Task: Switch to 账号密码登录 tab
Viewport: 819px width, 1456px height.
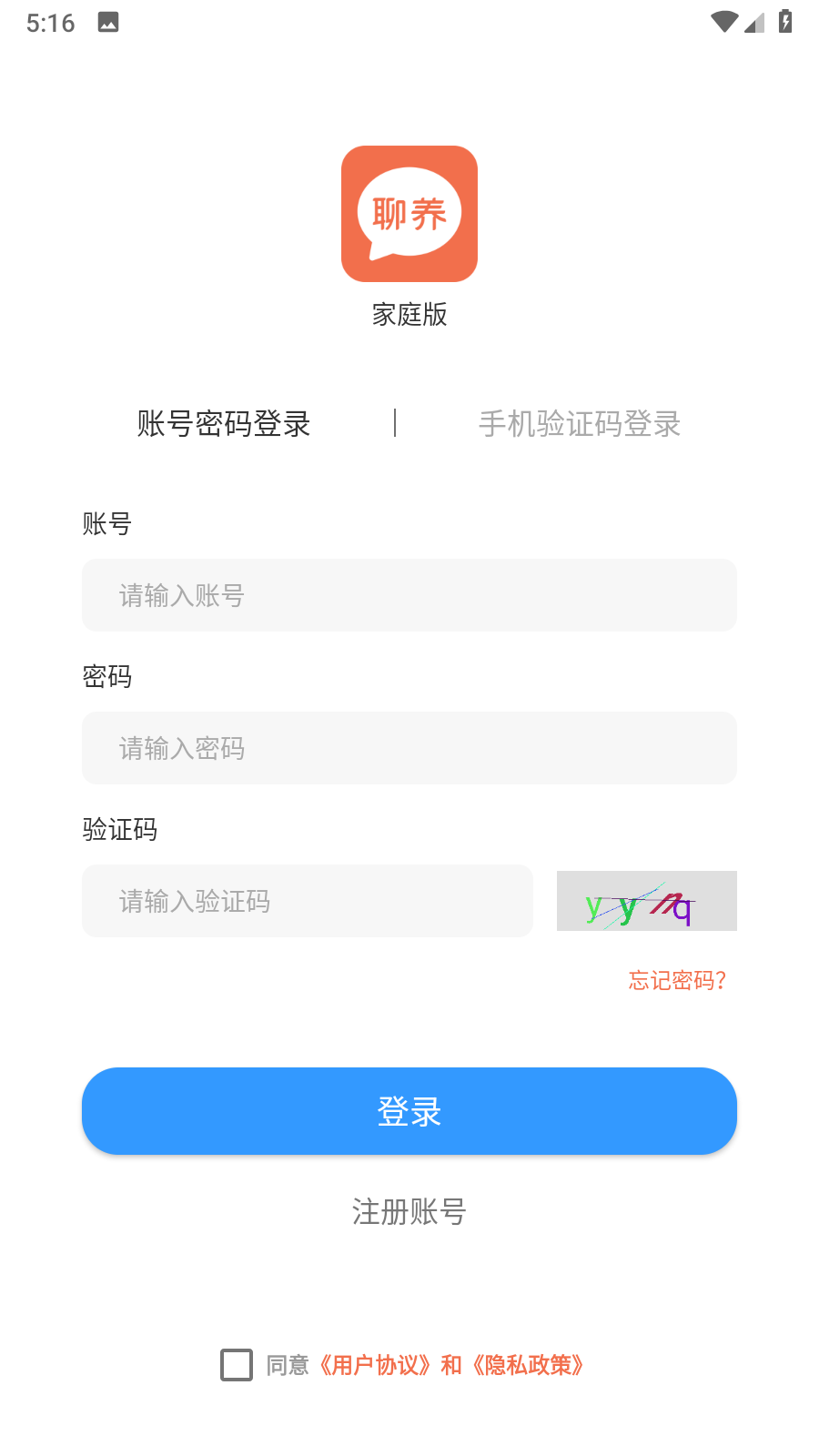Action: pyautogui.click(x=224, y=424)
